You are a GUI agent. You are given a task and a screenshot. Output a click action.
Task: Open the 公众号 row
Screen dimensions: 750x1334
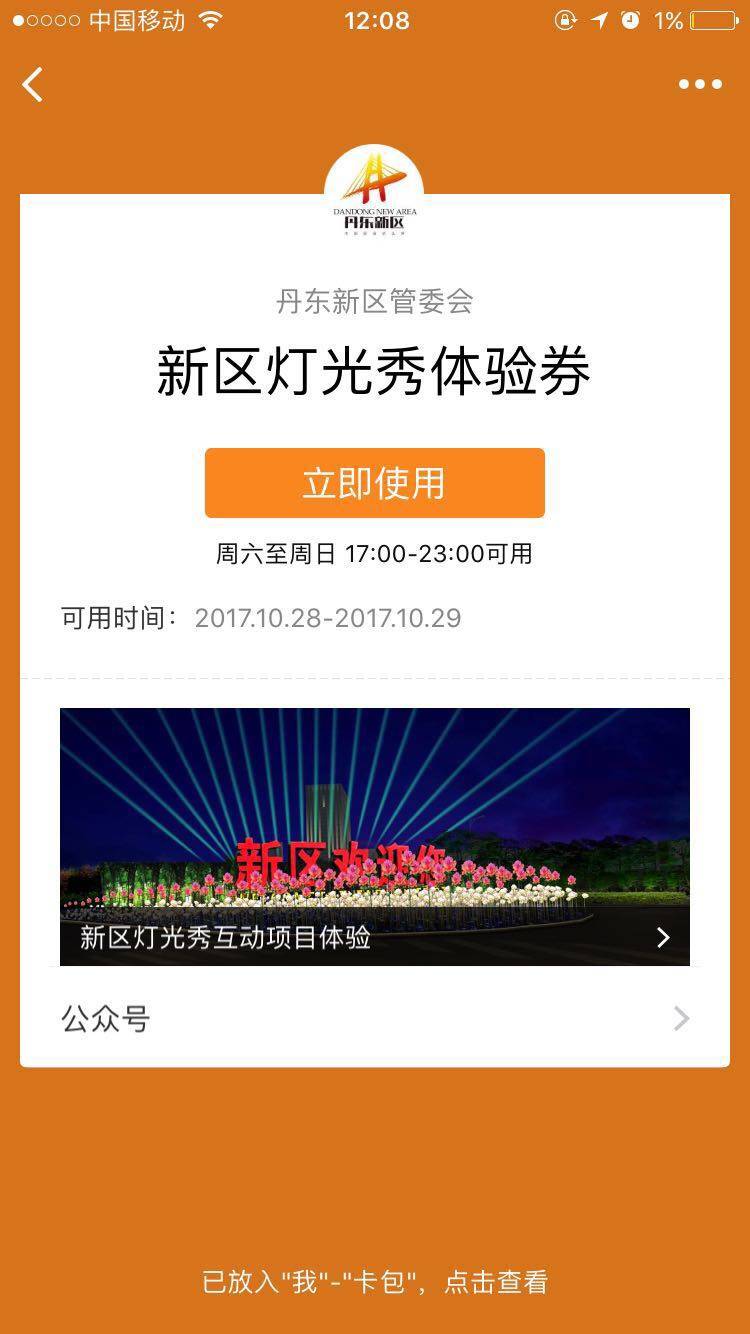click(x=375, y=1019)
